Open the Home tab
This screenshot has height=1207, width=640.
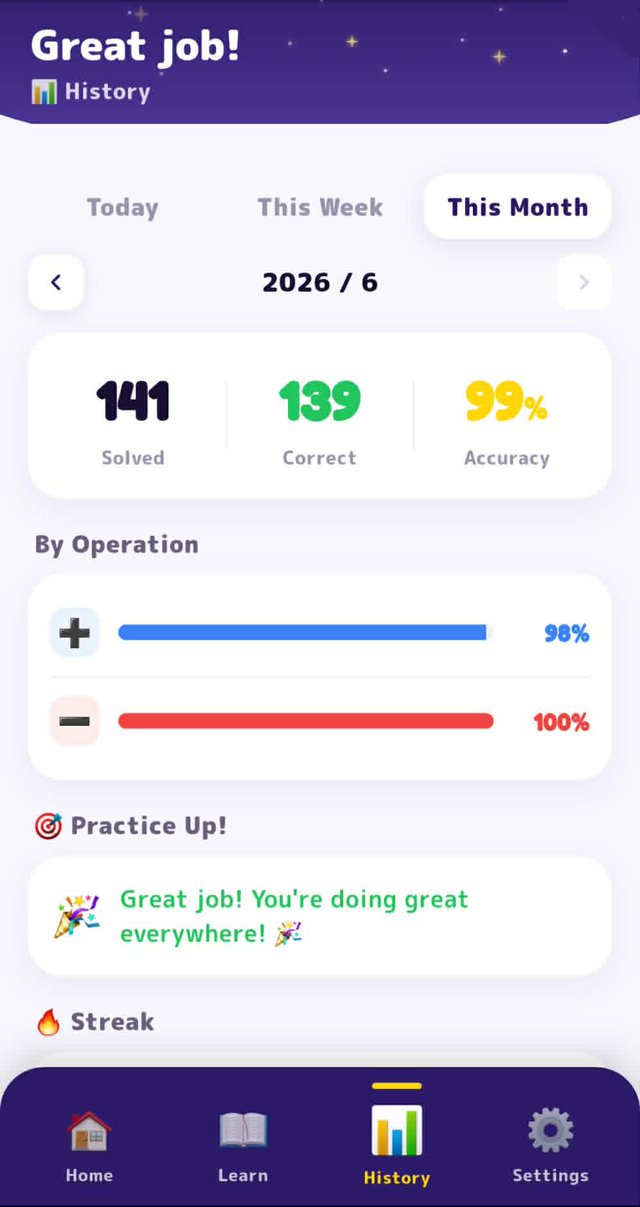tap(89, 1146)
